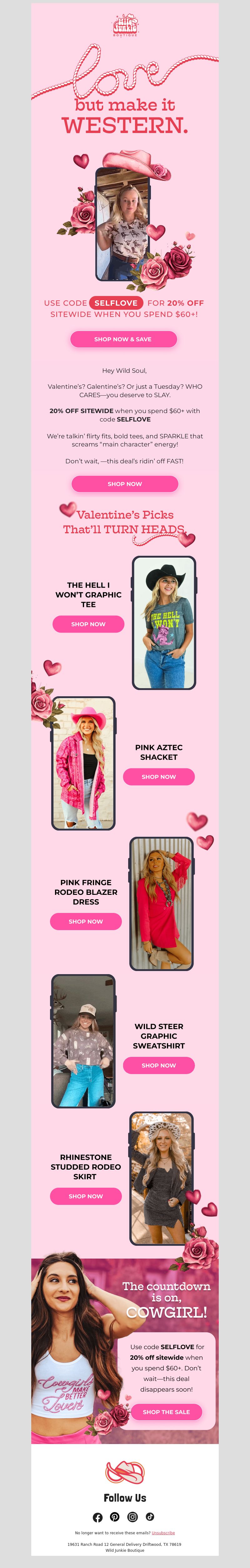Shop the Rhinestone Studded Rodeo Skirt
This screenshot has width=250, height=1568.
coord(86,1196)
